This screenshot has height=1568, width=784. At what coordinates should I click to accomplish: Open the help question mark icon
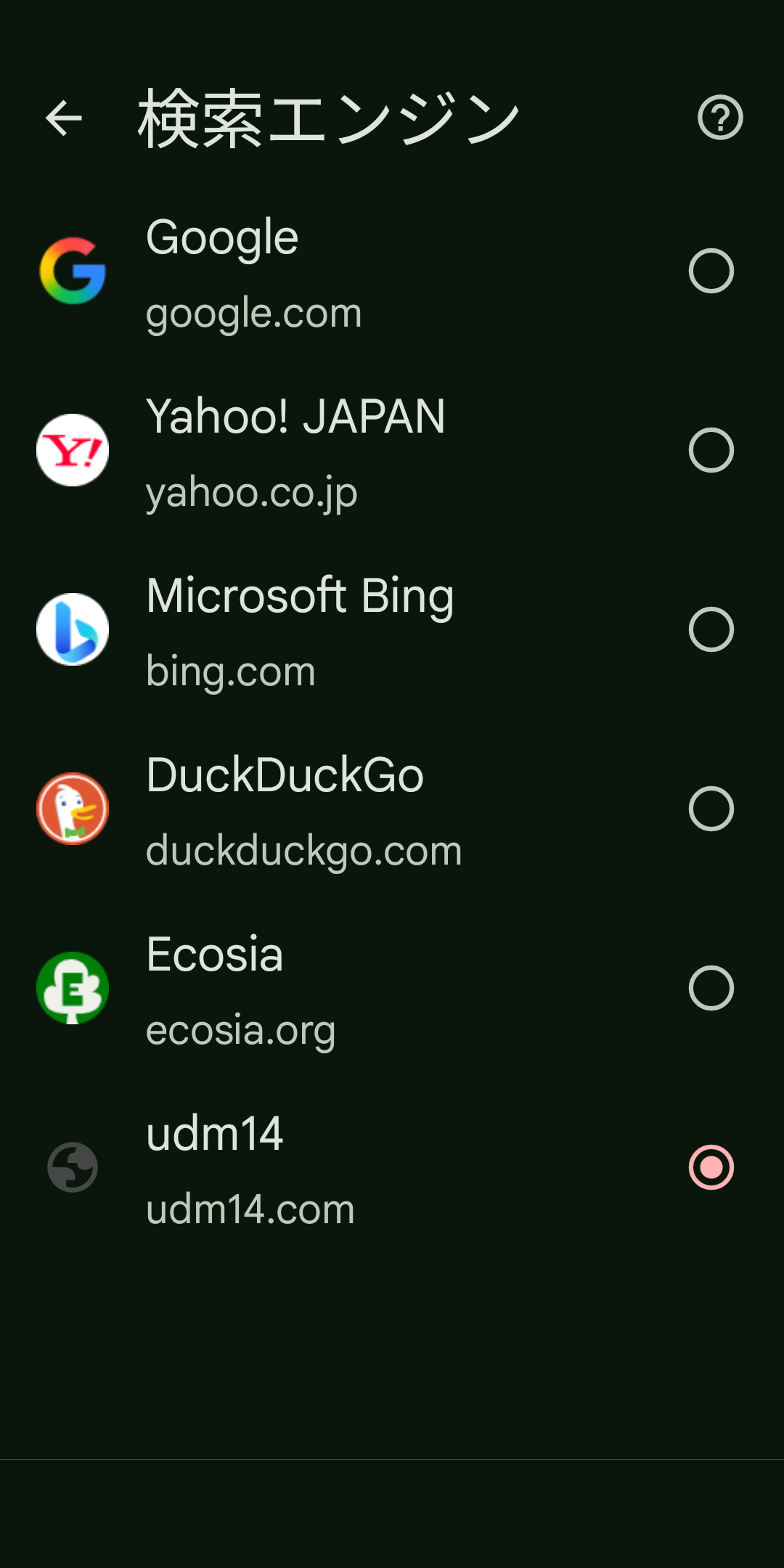719,118
